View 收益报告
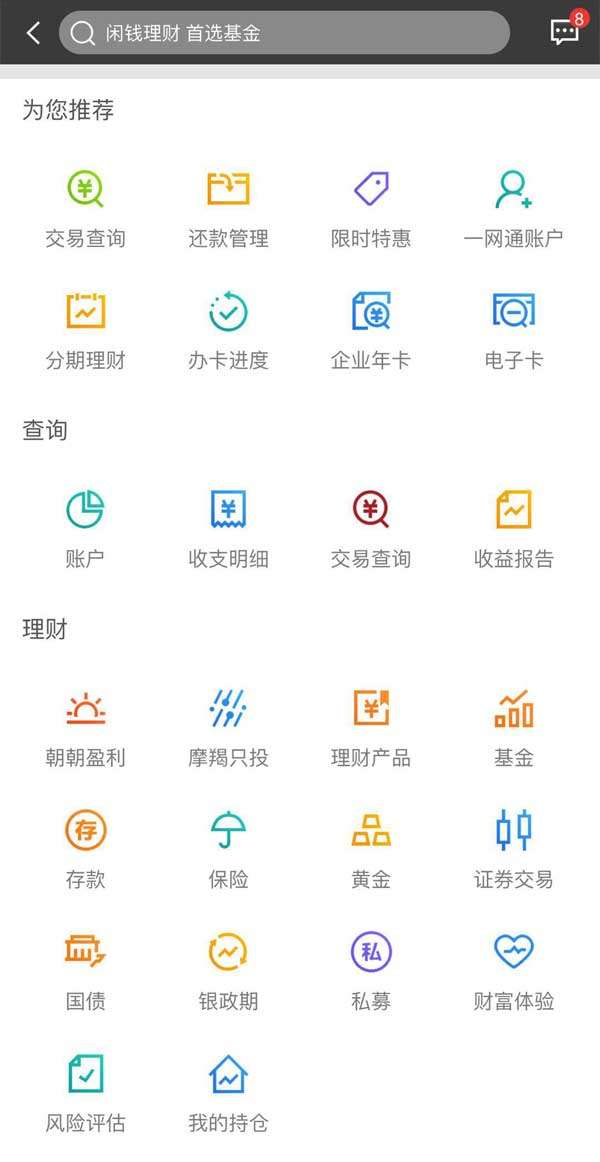600x1162 pixels. (513, 528)
